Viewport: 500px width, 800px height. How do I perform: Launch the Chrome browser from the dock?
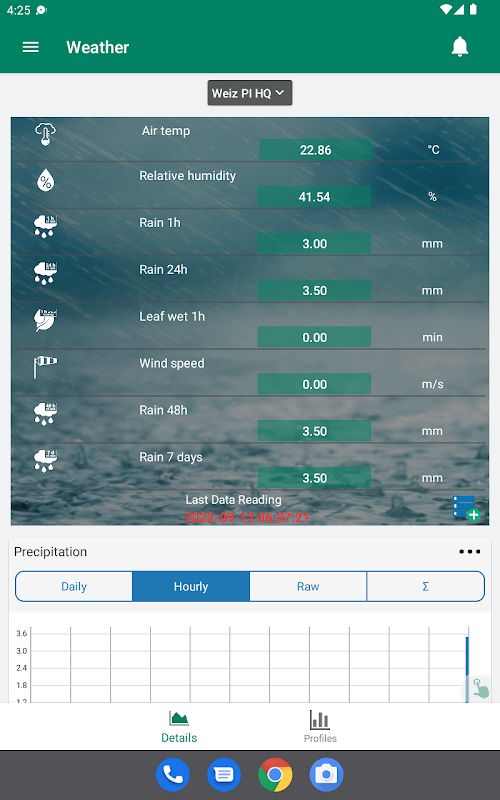275,775
